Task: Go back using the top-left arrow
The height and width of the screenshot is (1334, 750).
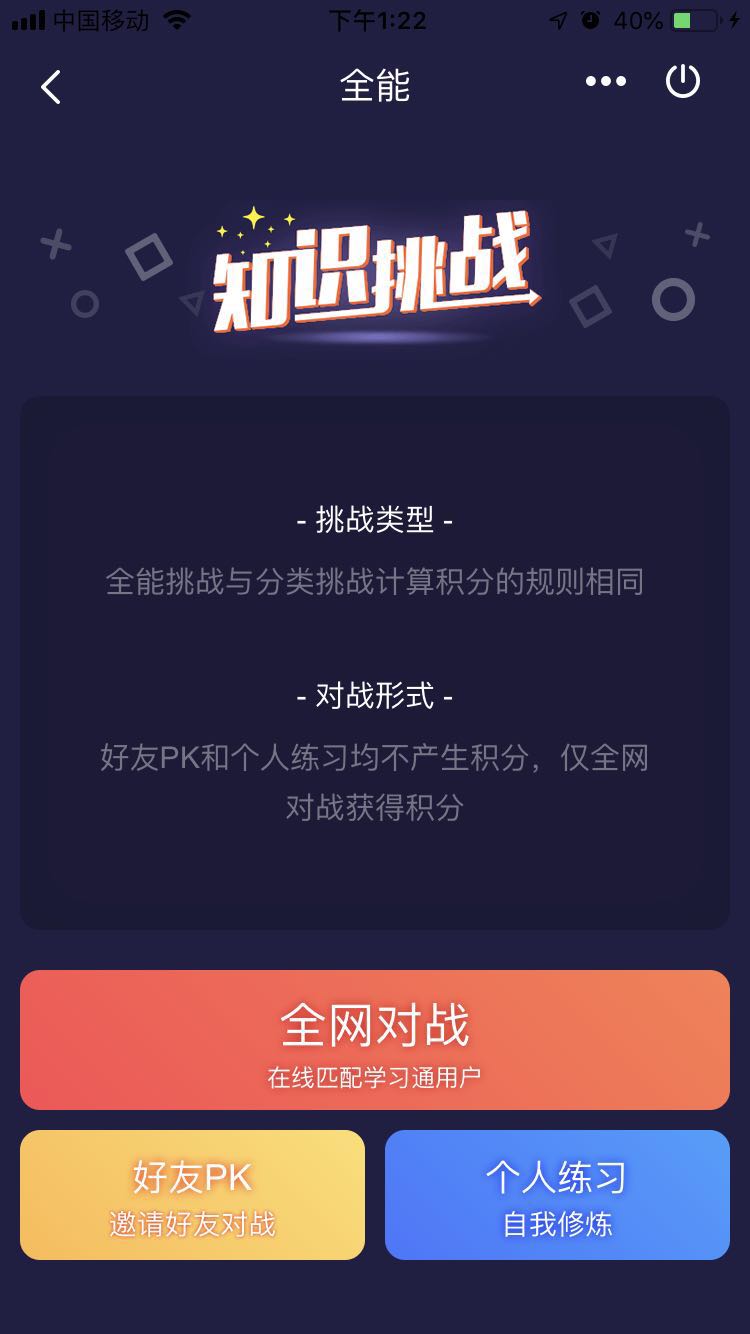Action: click(51, 87)
